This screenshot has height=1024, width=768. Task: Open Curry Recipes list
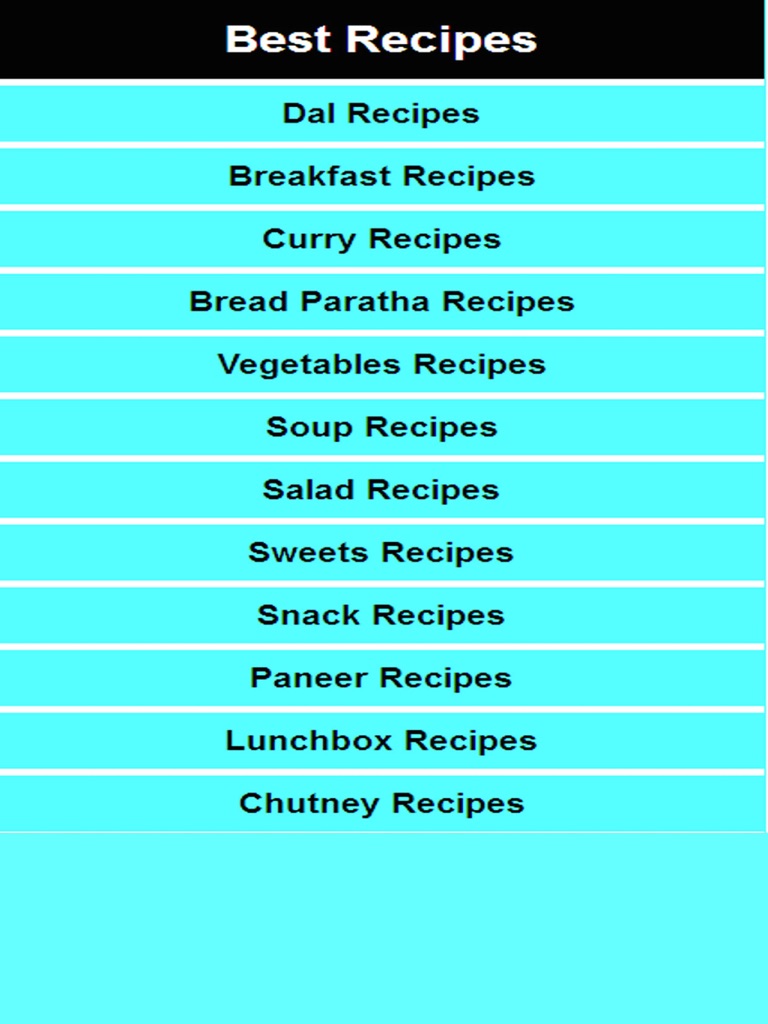(383, 239)
